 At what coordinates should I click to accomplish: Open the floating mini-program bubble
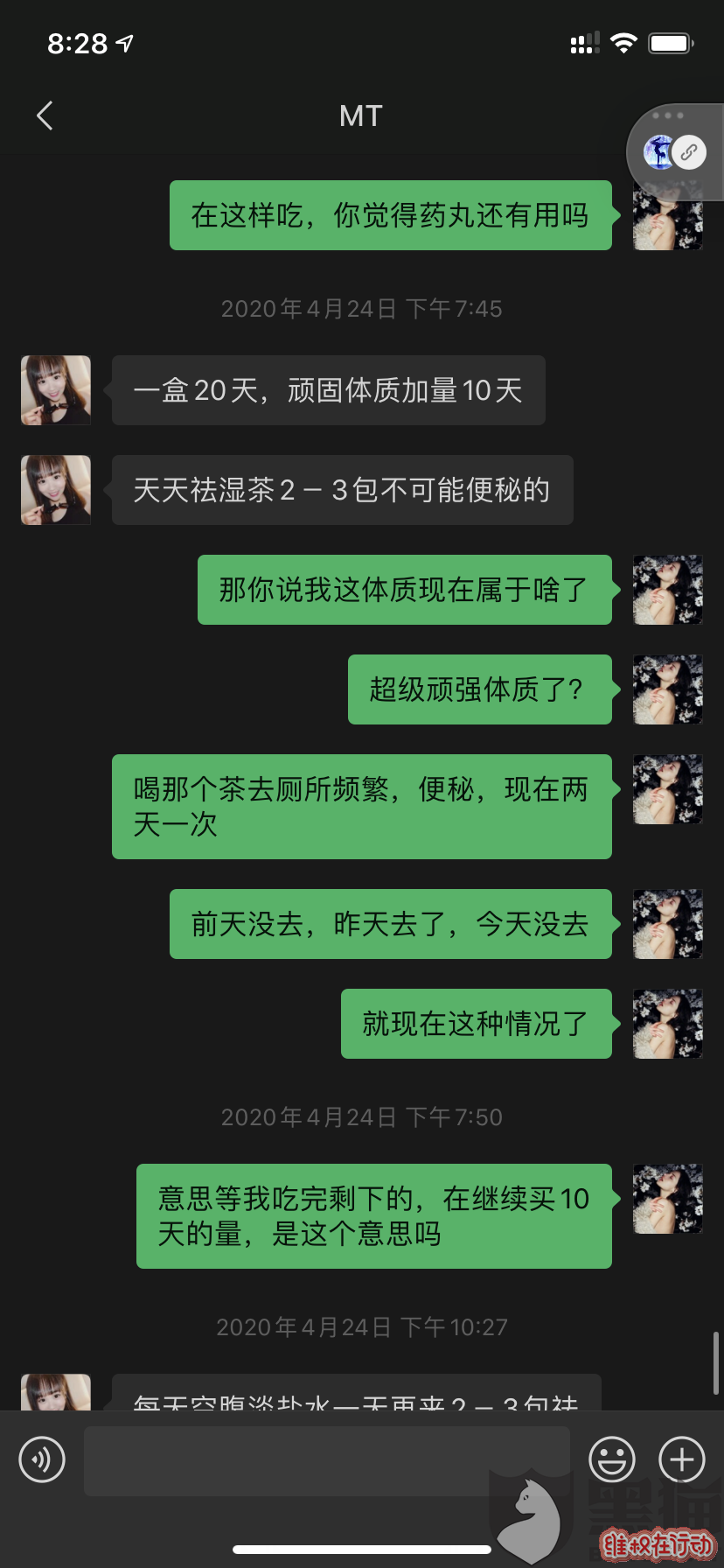tap(675, 152)
